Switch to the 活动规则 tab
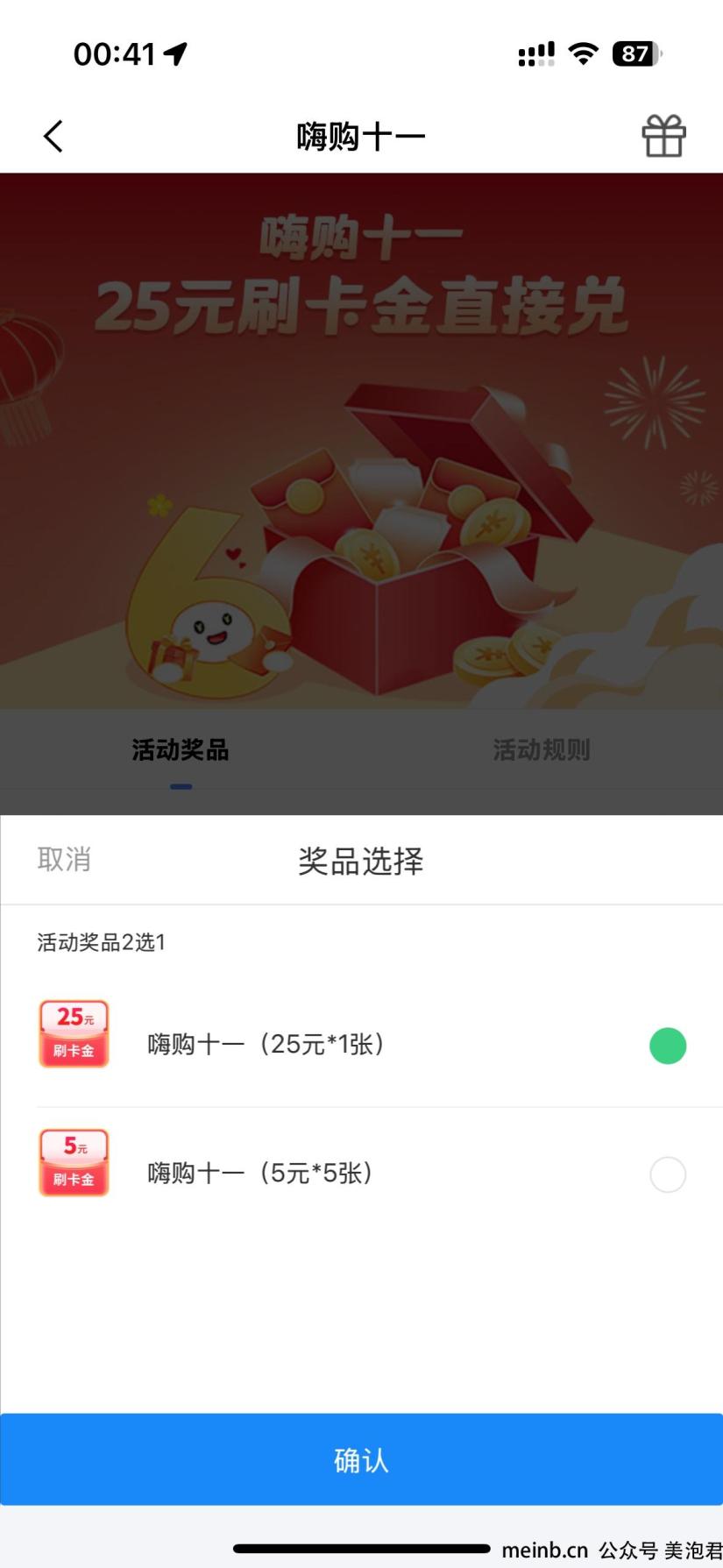The height and width of the screenshot is (1568, 723). 541,750
